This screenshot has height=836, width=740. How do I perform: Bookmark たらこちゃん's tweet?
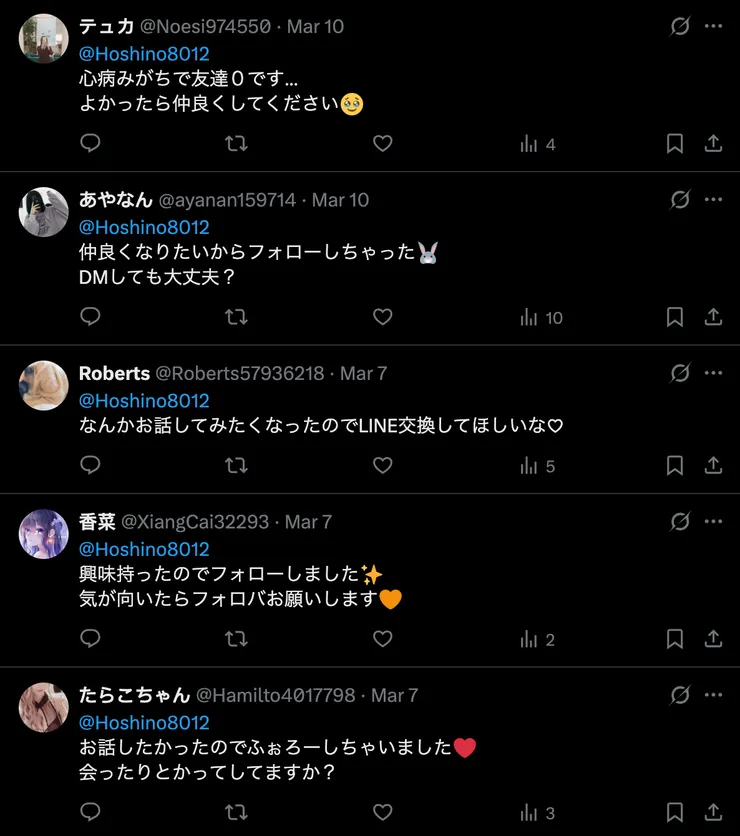click(674, 811)
